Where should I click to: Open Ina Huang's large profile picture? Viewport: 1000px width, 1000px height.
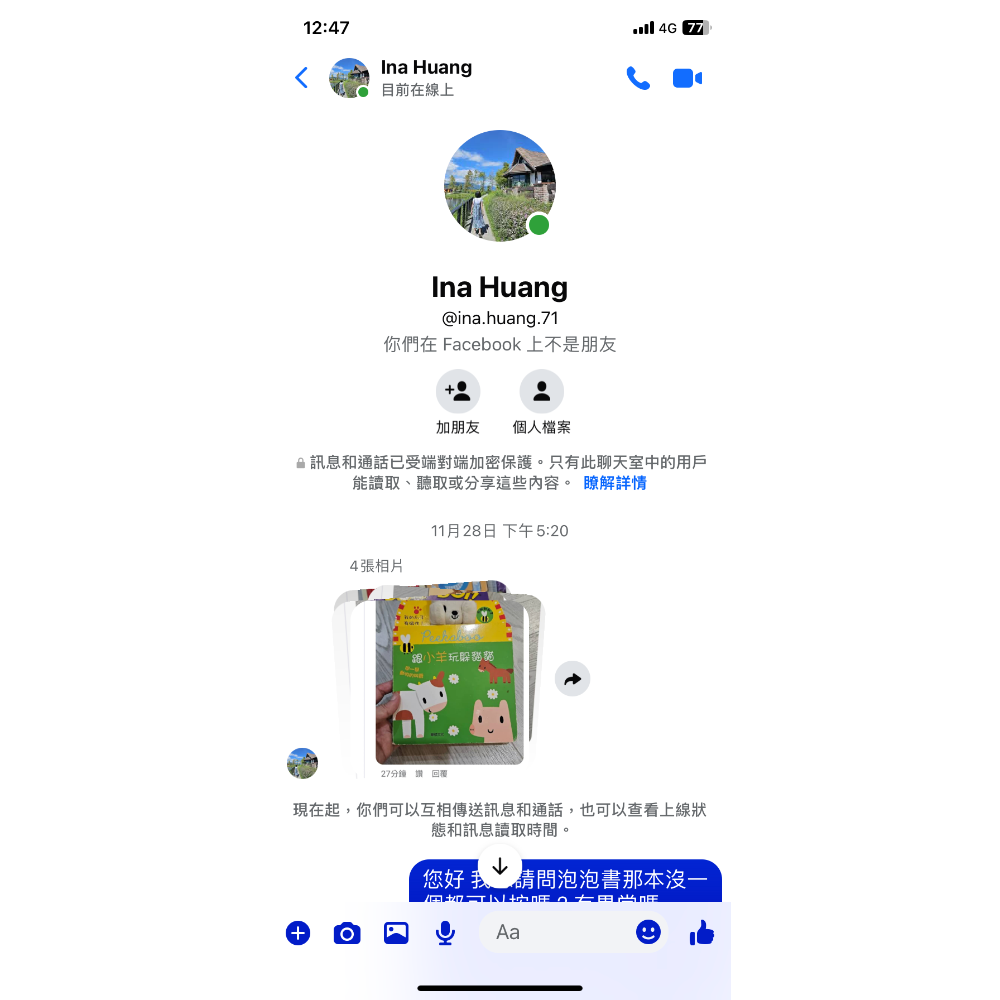(499, 185)
